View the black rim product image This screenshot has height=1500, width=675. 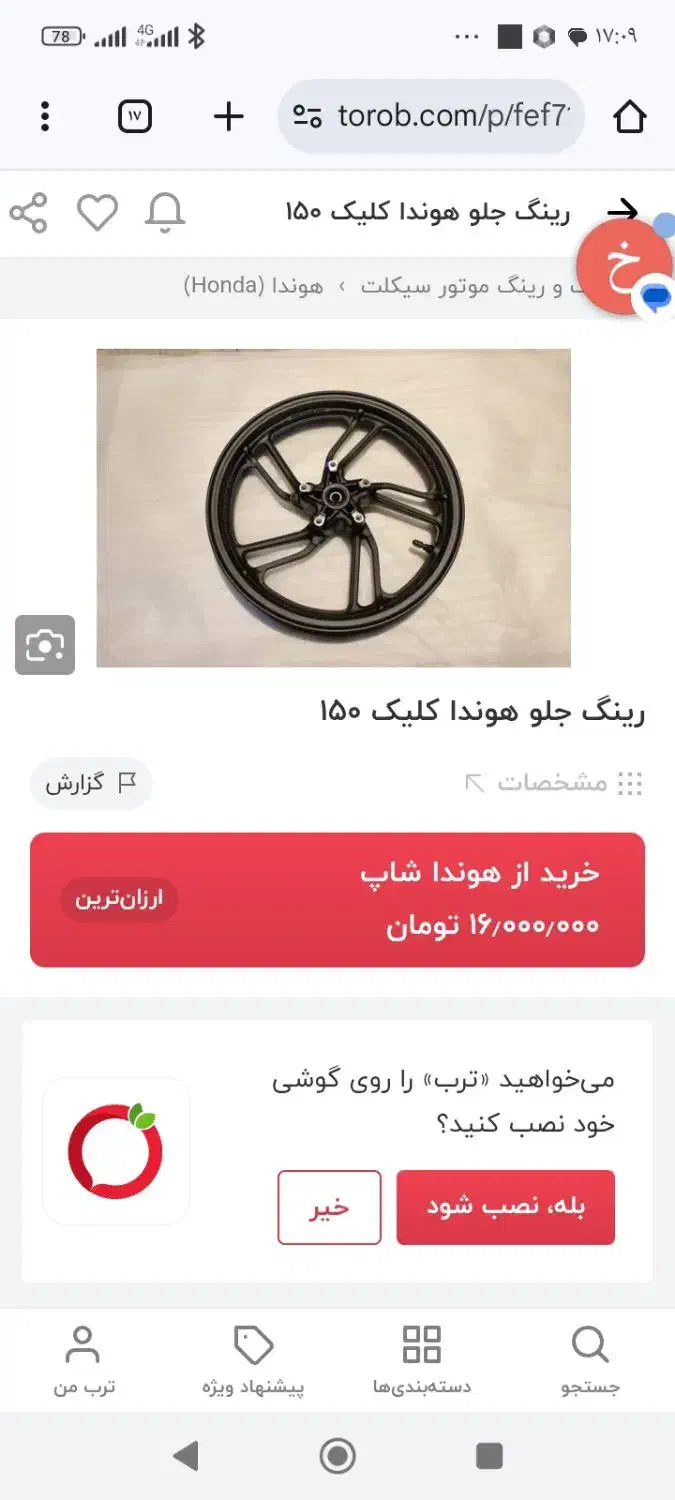pyautogui.click(x=333, y=507)
